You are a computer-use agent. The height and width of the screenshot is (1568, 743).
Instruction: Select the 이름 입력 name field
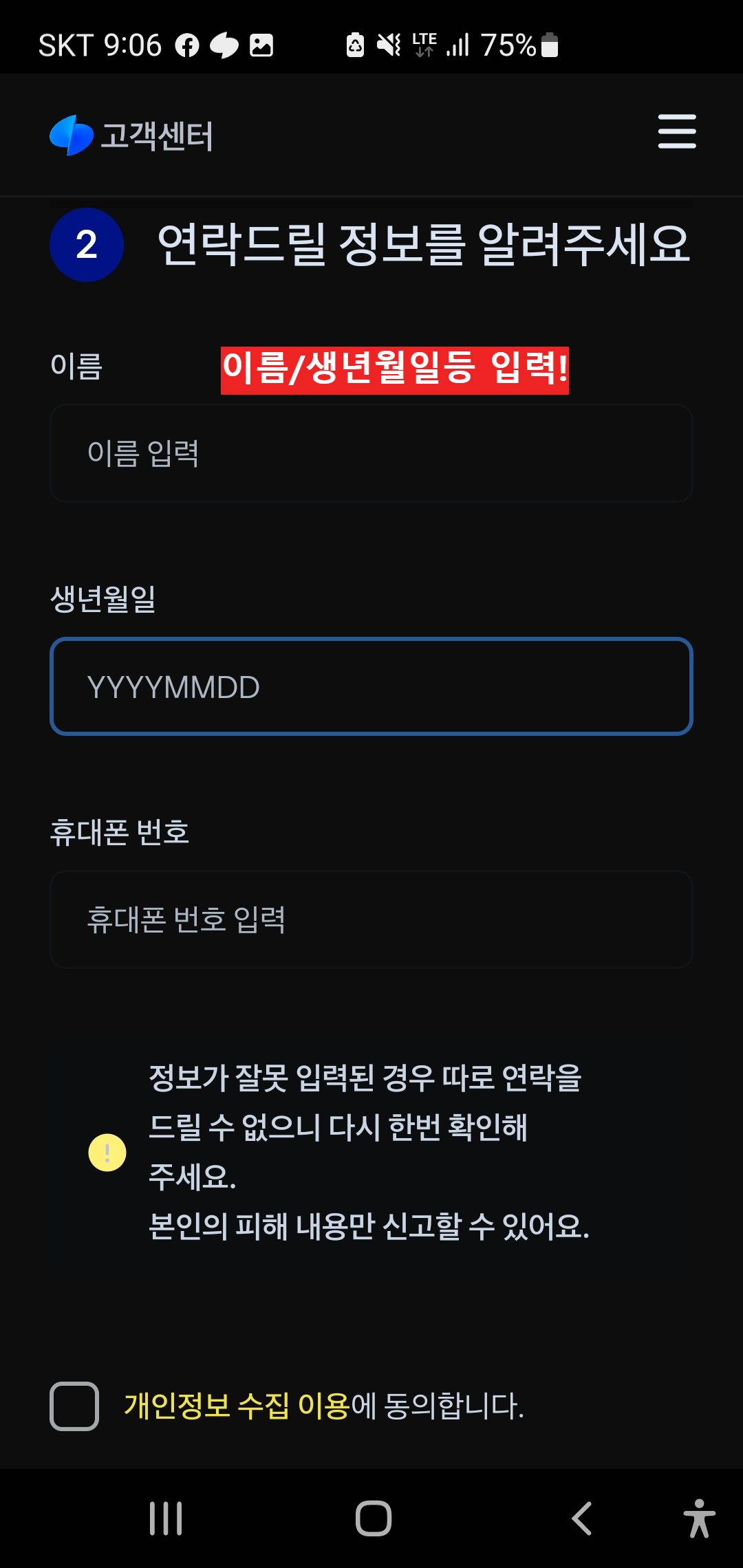pyautogui.click(x=371, y=453)
